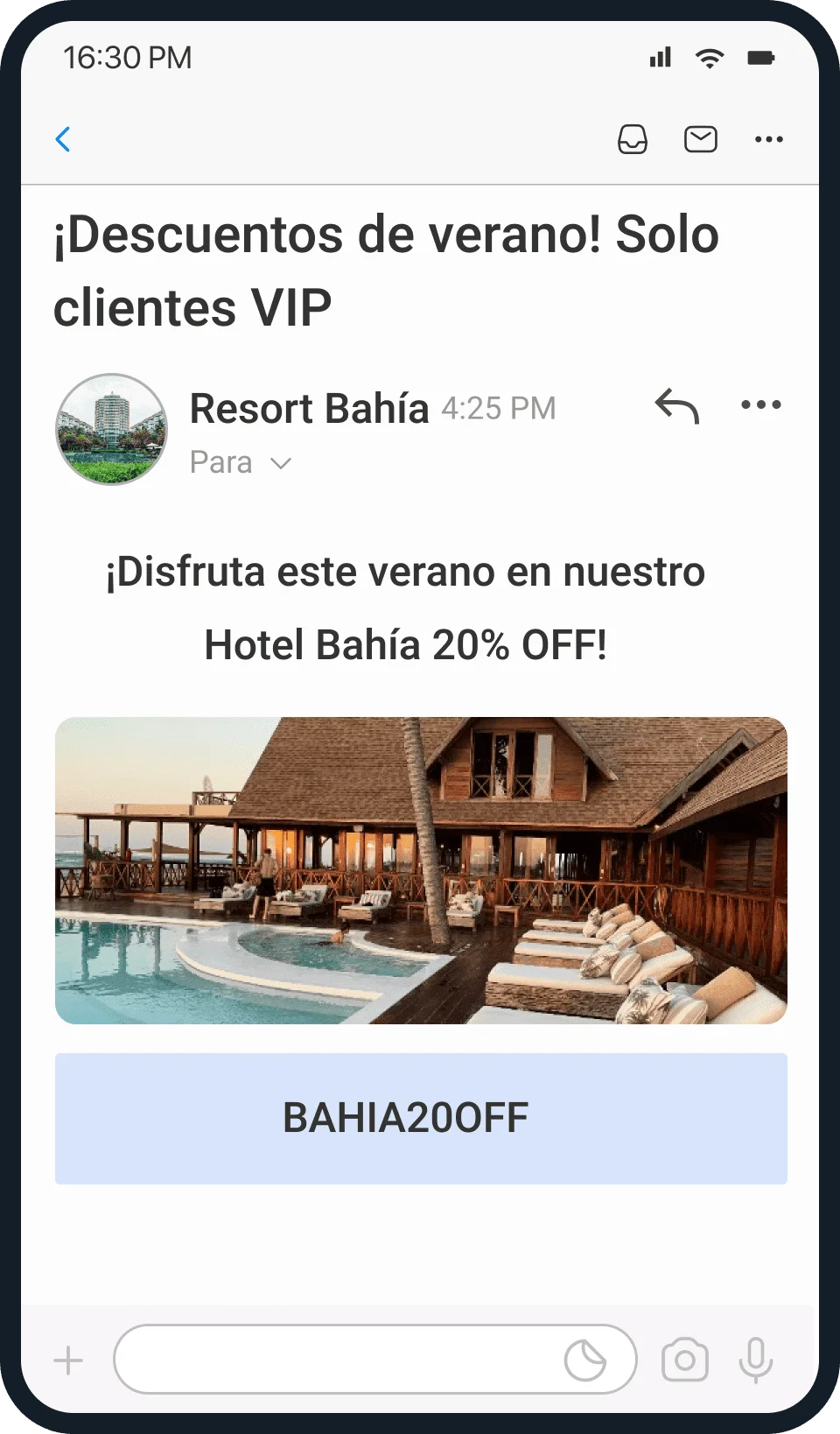The height and width of the screenshot is (1434, 840).
Task: Open message options next to reply arrow
Action: (x=760, y=405)
